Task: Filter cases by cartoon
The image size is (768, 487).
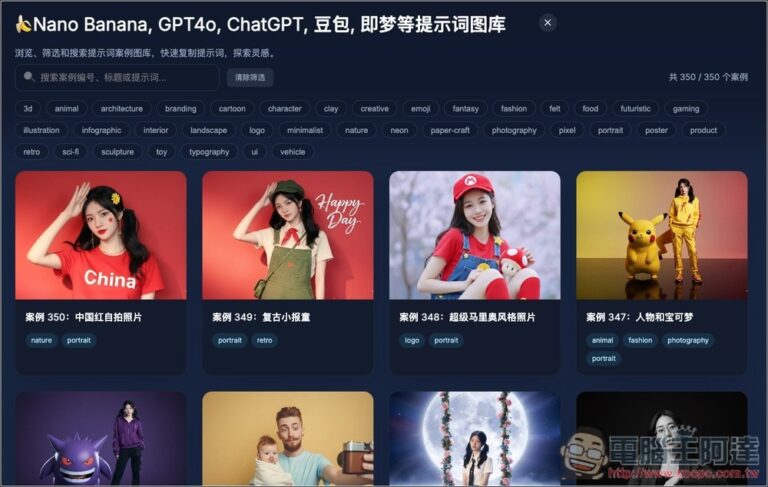Action: 232,108
